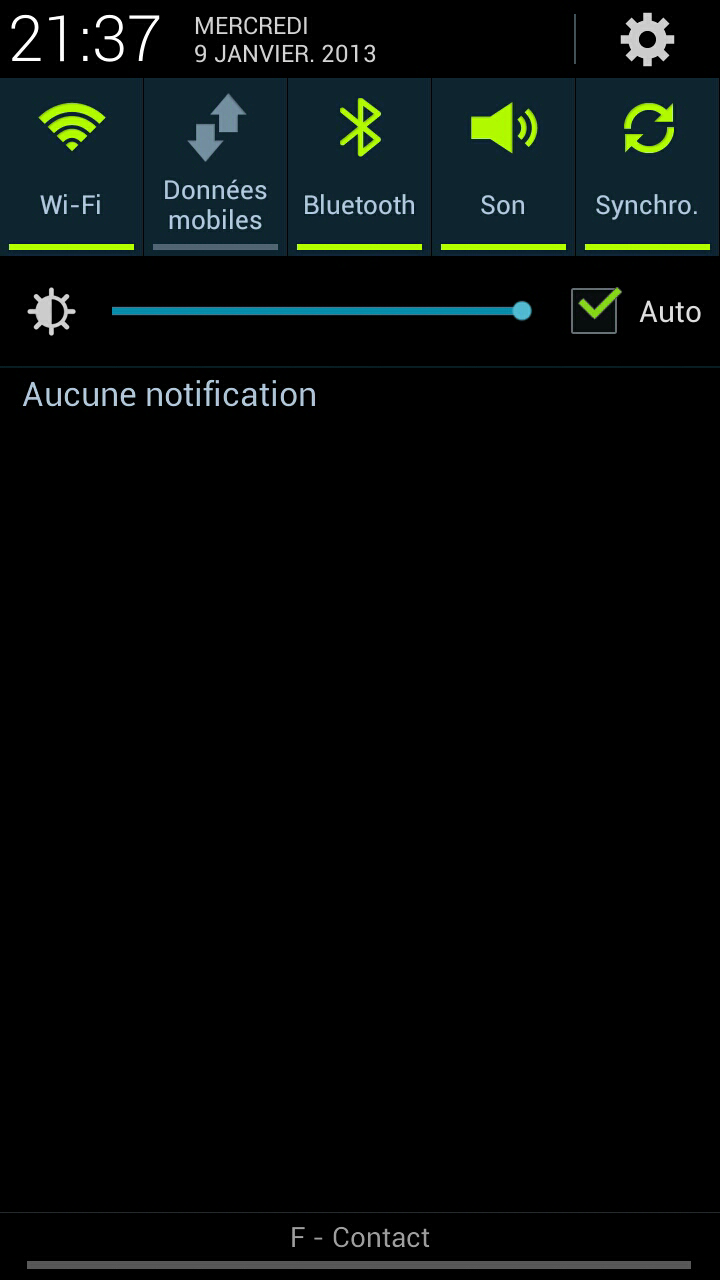
Task: Open settings via the gear icon
Action: (647, 40)
